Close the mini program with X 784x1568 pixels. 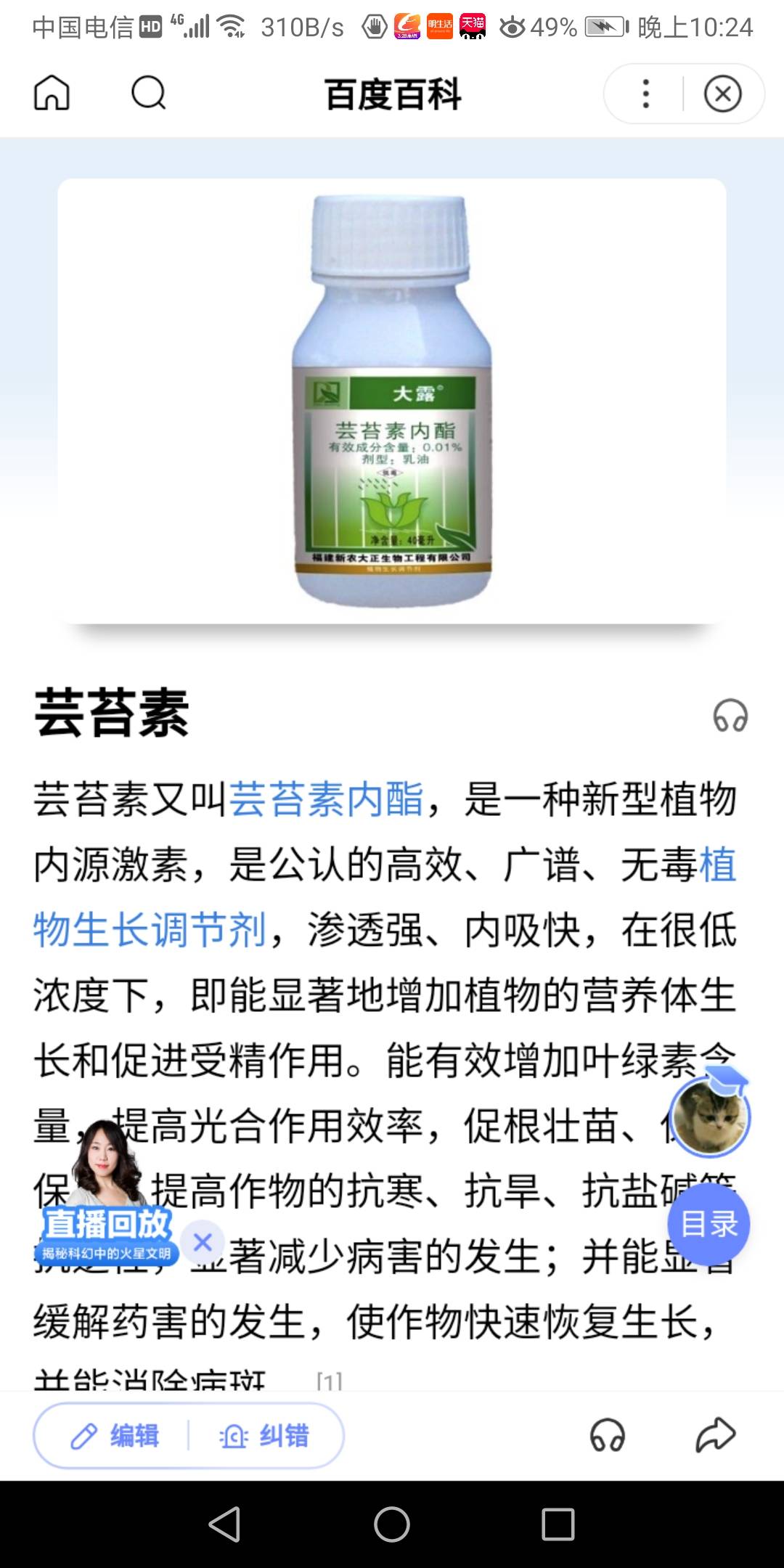(722, 94)
